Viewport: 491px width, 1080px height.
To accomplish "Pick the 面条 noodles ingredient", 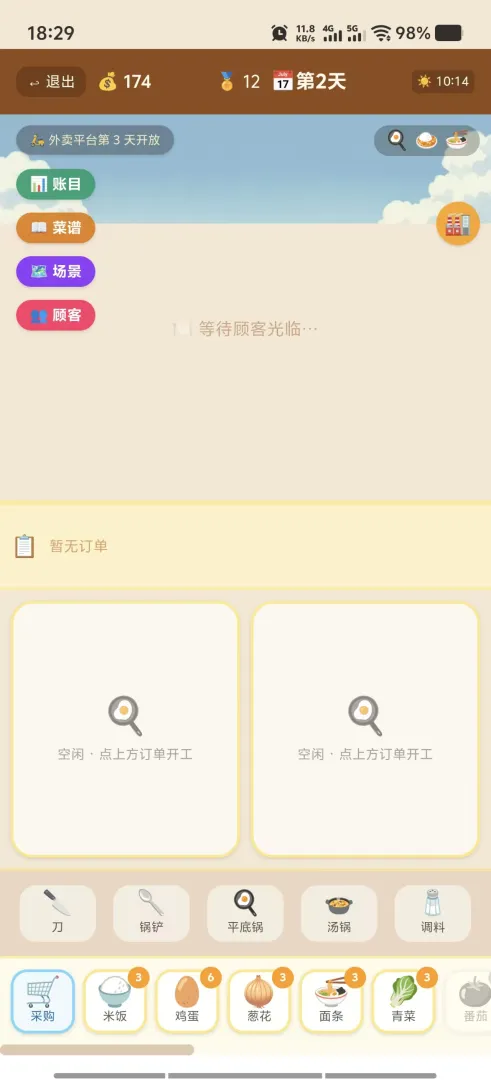I will [x=331, y=1001].
